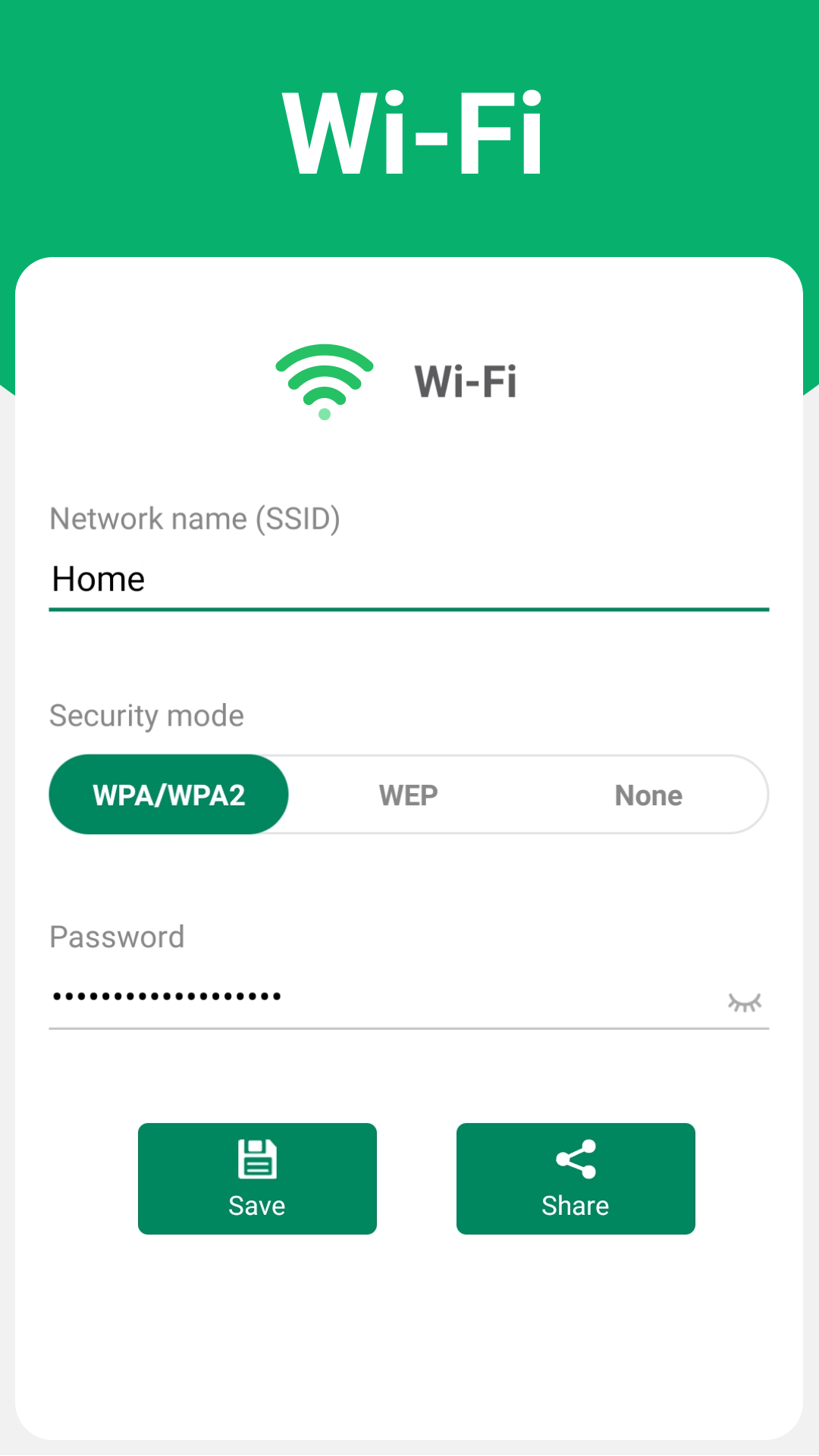
Task: Click the segmented security mode control bar
Action: (x=409, y=794)
